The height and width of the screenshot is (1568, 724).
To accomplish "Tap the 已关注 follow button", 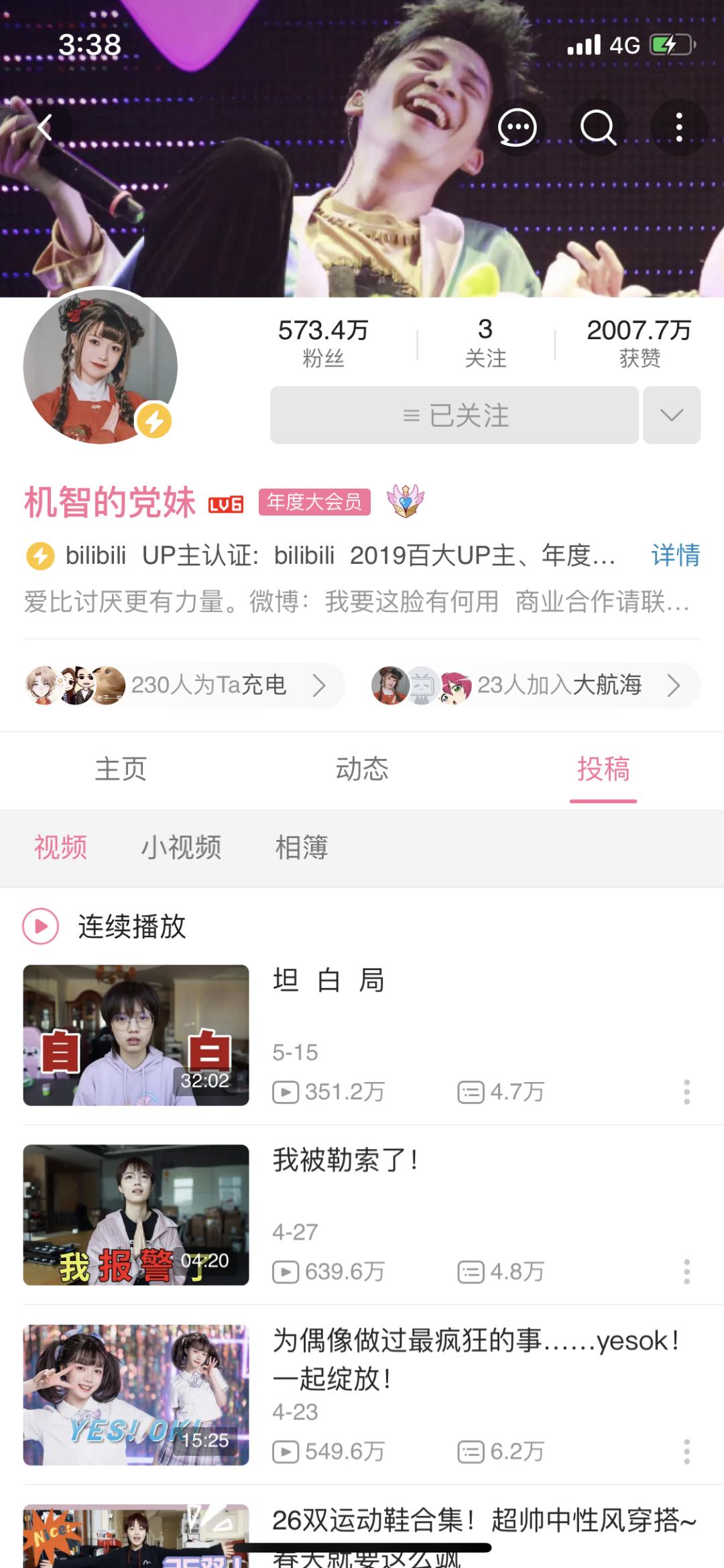I will pyautogui.click(x=454, y=416).
